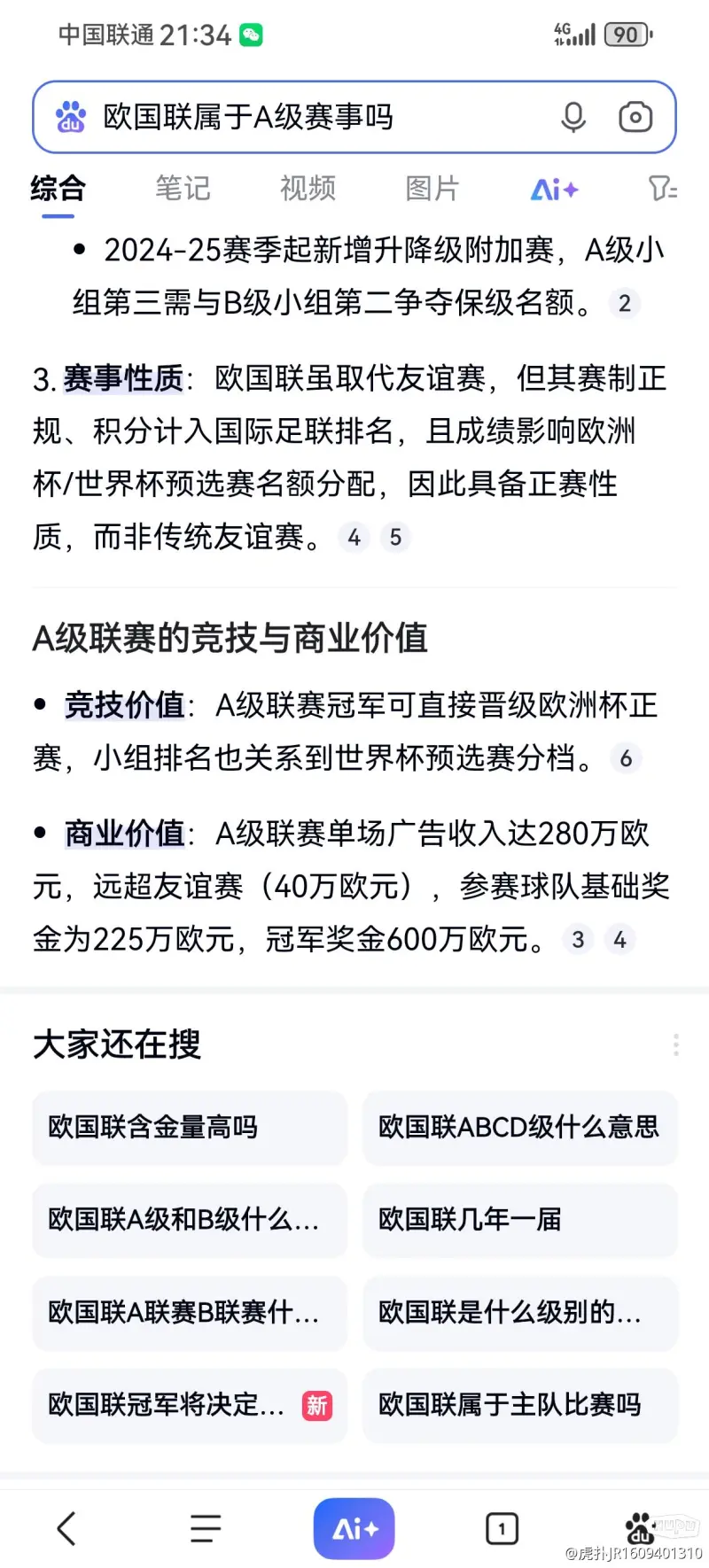
Task: Open the new suggestion 欧国联冠军将决定…
Action: point(190,1405)
